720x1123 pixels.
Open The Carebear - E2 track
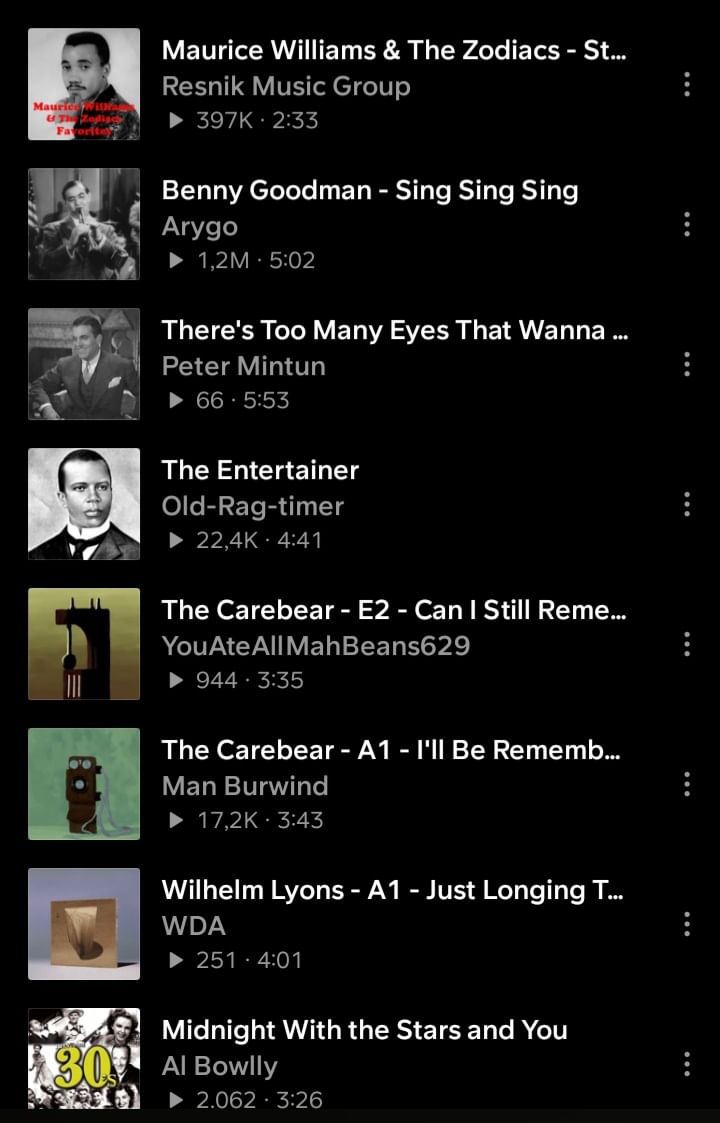point(394,610)
